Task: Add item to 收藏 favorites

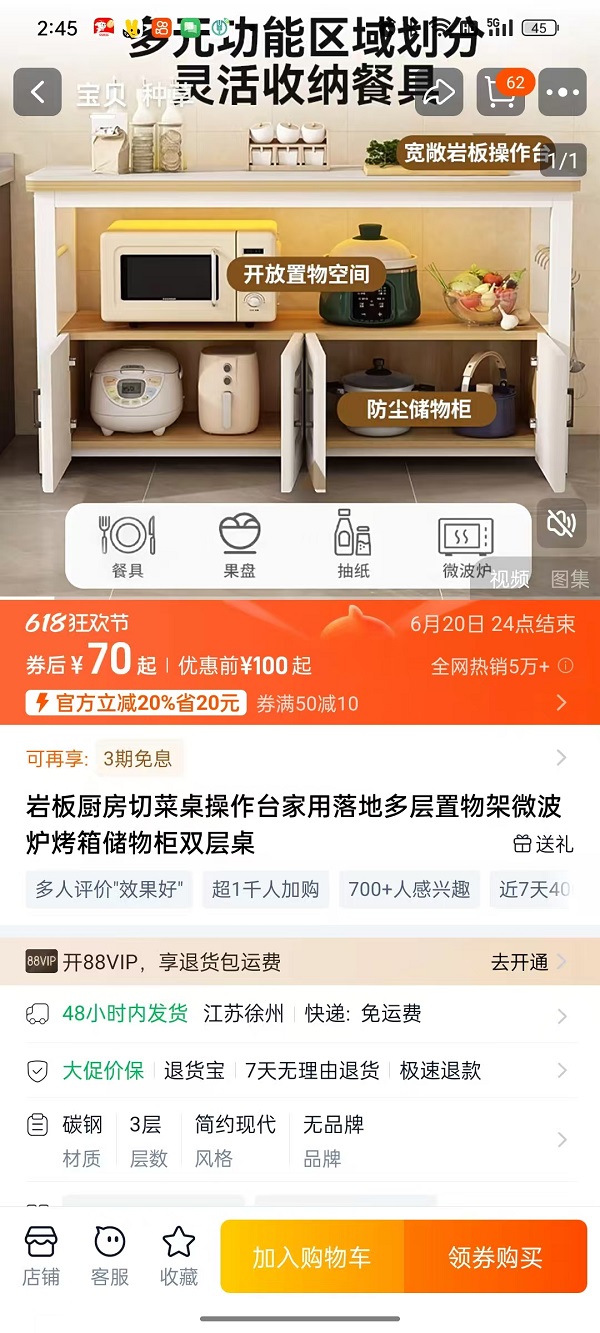Action: tap(178, 1256)
